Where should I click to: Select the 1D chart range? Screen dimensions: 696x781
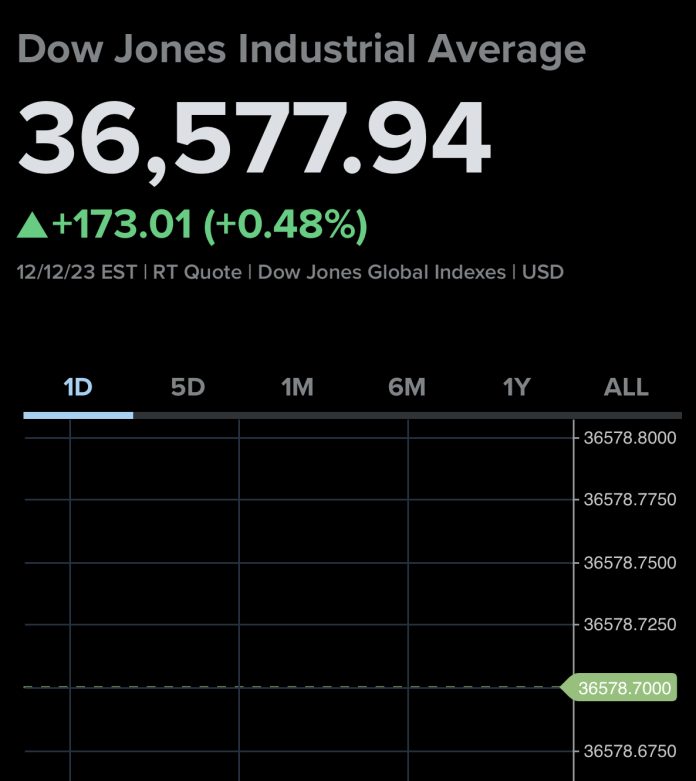click(78, 387)
